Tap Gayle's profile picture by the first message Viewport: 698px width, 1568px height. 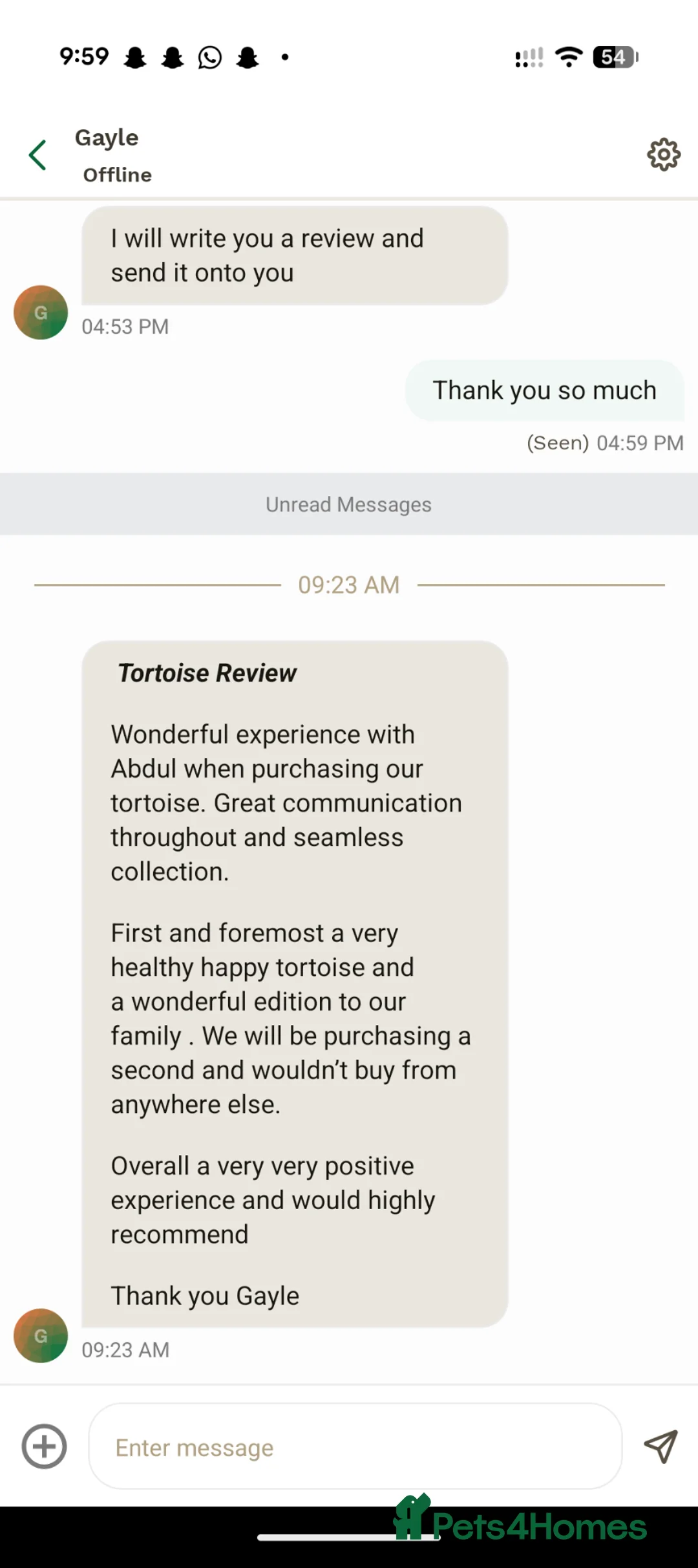(41, 312)
